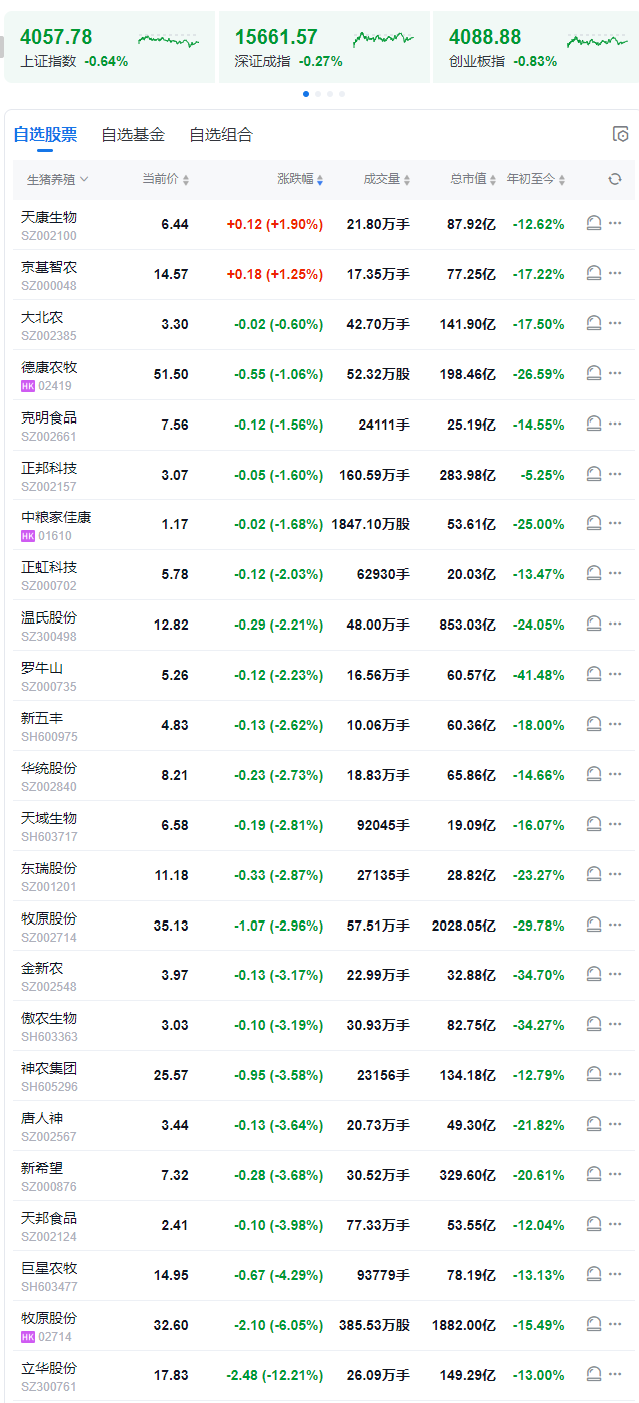Switch to the 自选基金 tab
This screenshot has height=1403, width=639.
tap(133, 134)
